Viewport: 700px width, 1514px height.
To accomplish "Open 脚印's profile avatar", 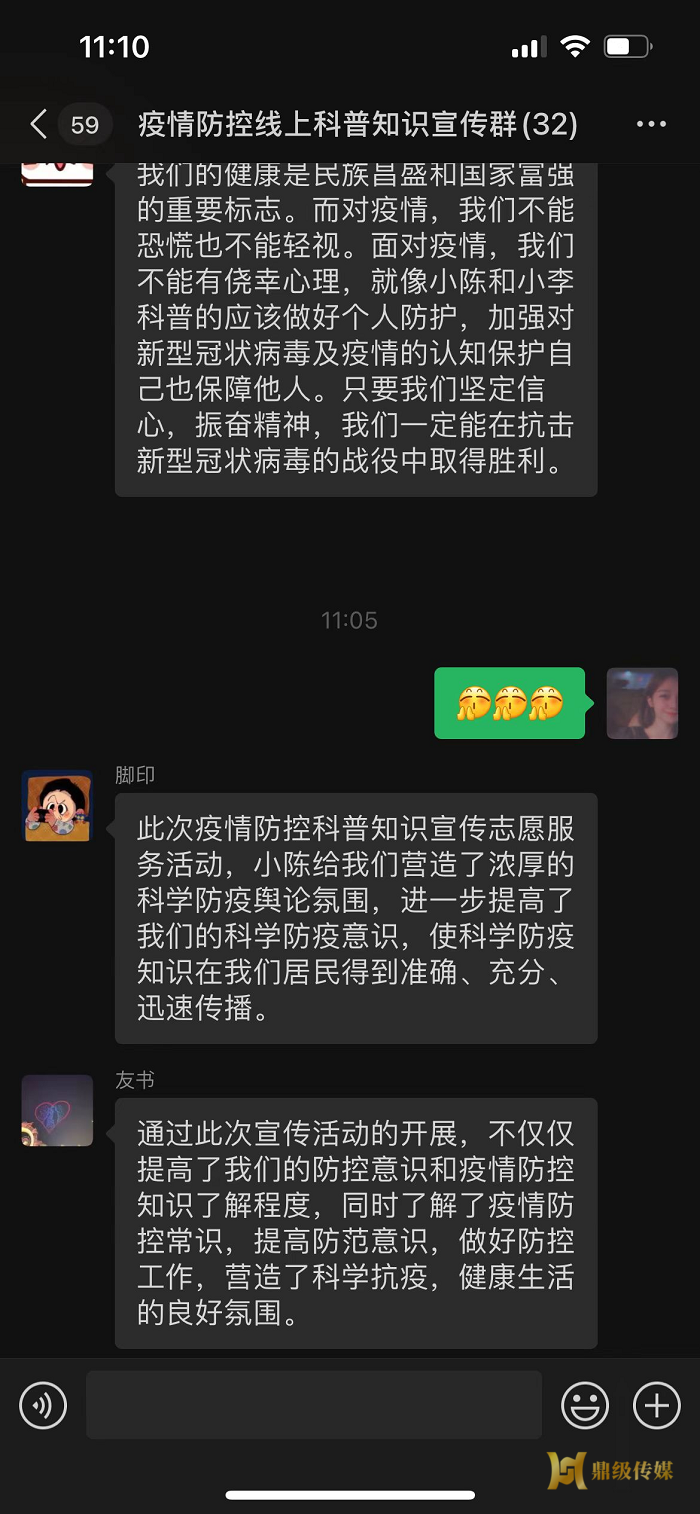I will (57, 805).
